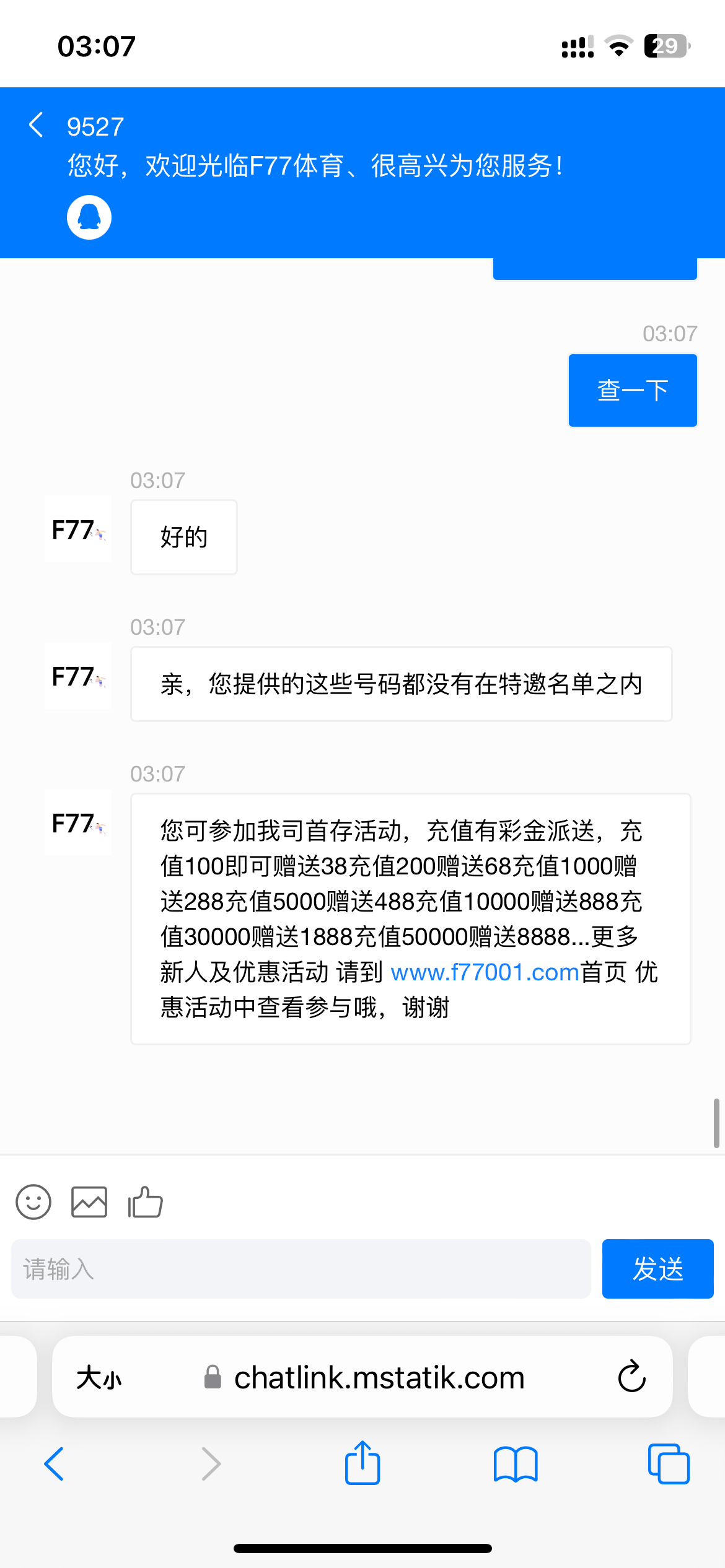Viewport: 725px width, 1568px height.
Task: Open the Safari share sheet
Action: pos(362,1464)
